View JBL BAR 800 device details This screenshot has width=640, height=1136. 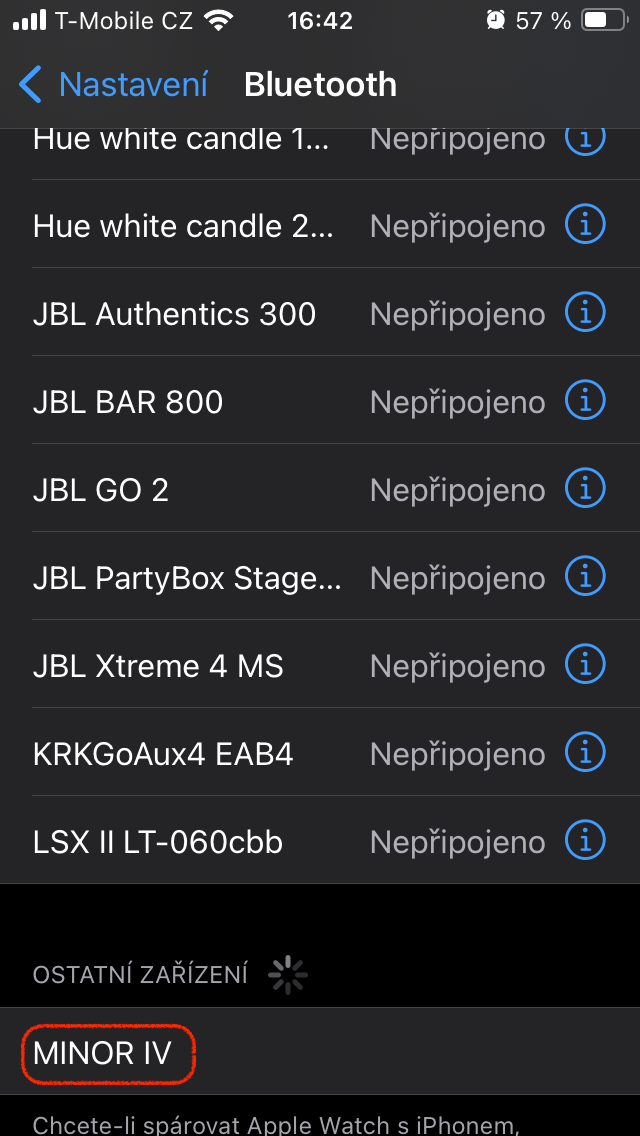585,402
